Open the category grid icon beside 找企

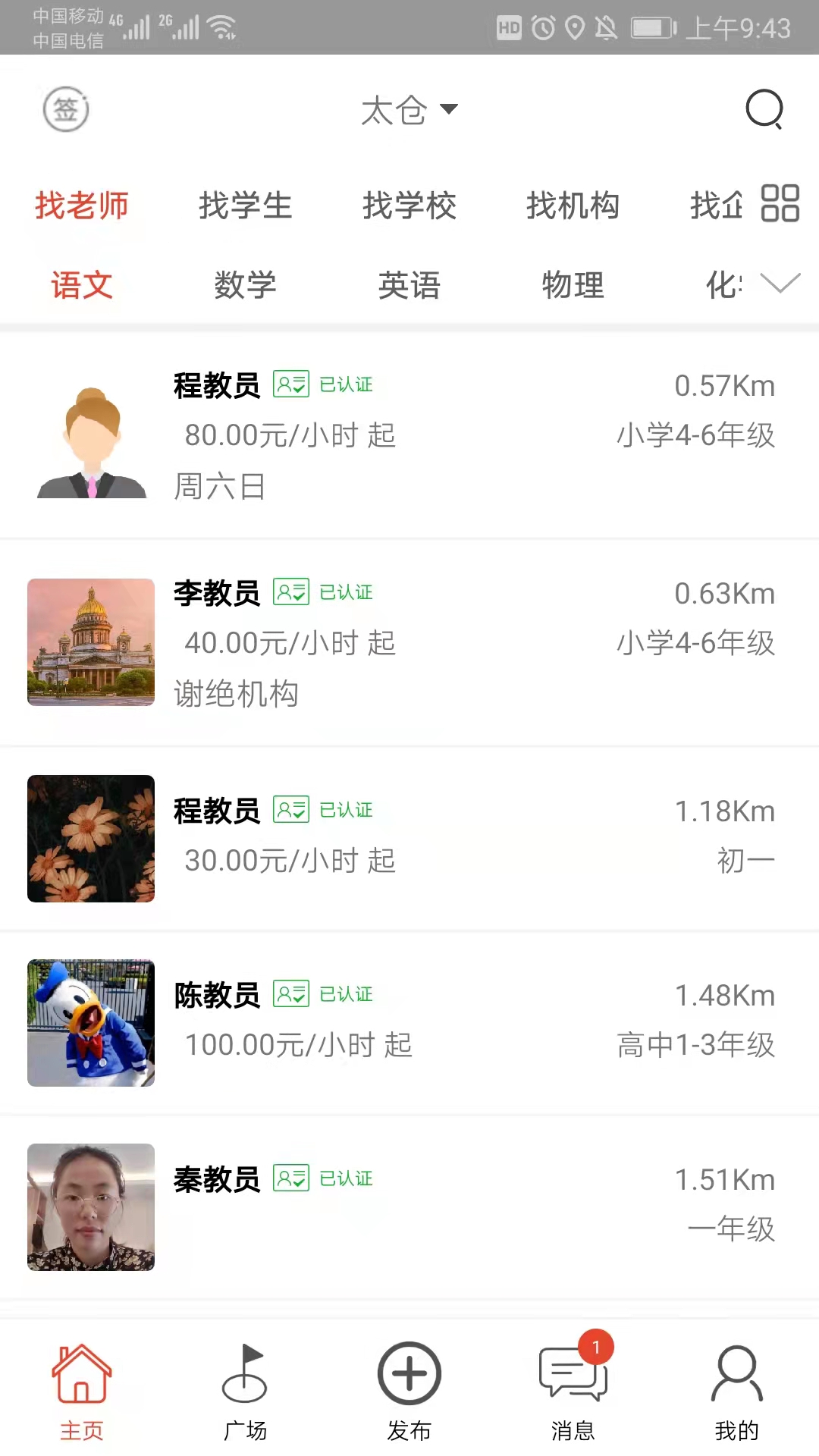click(x=780, y=203)
